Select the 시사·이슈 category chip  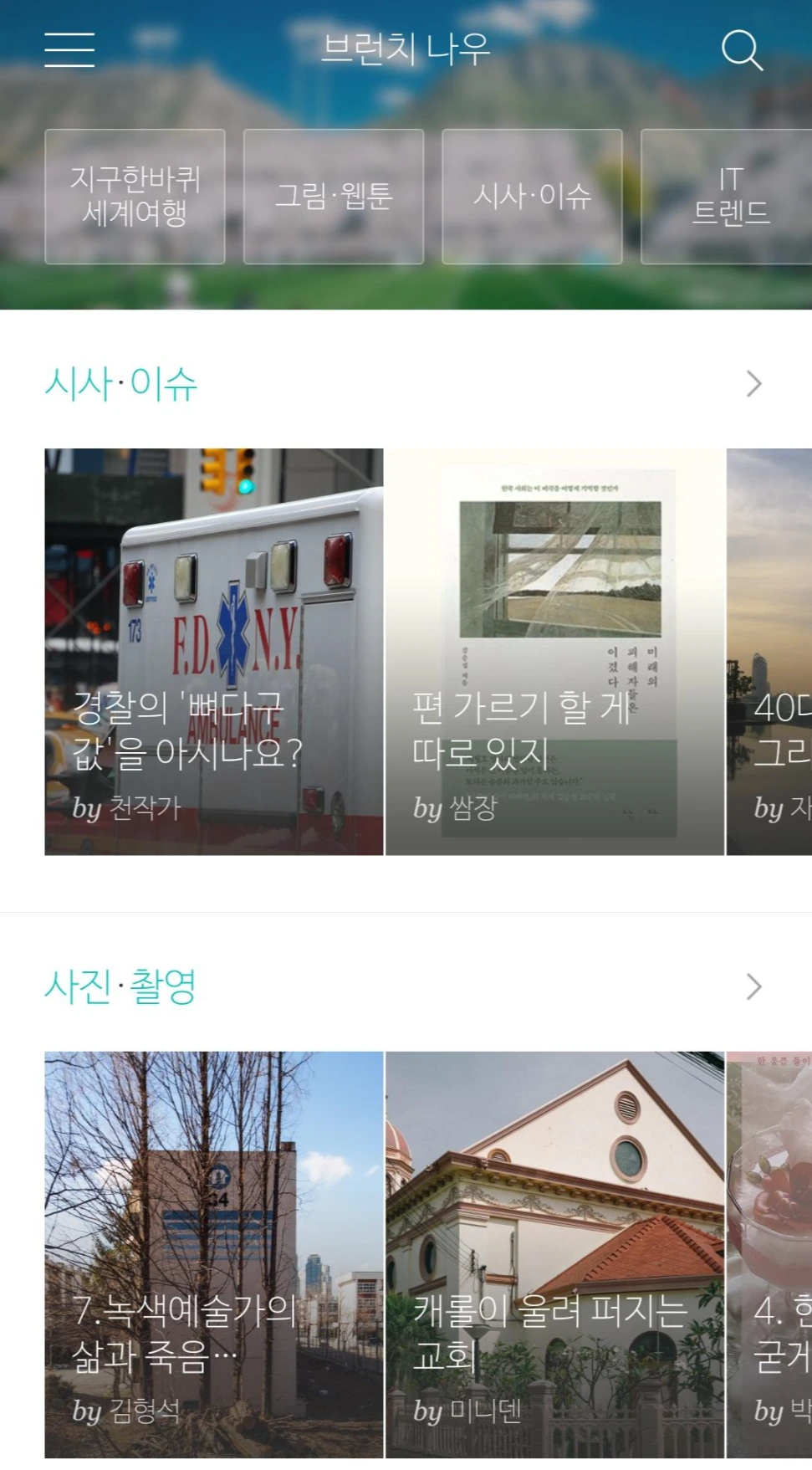(532, 197)
